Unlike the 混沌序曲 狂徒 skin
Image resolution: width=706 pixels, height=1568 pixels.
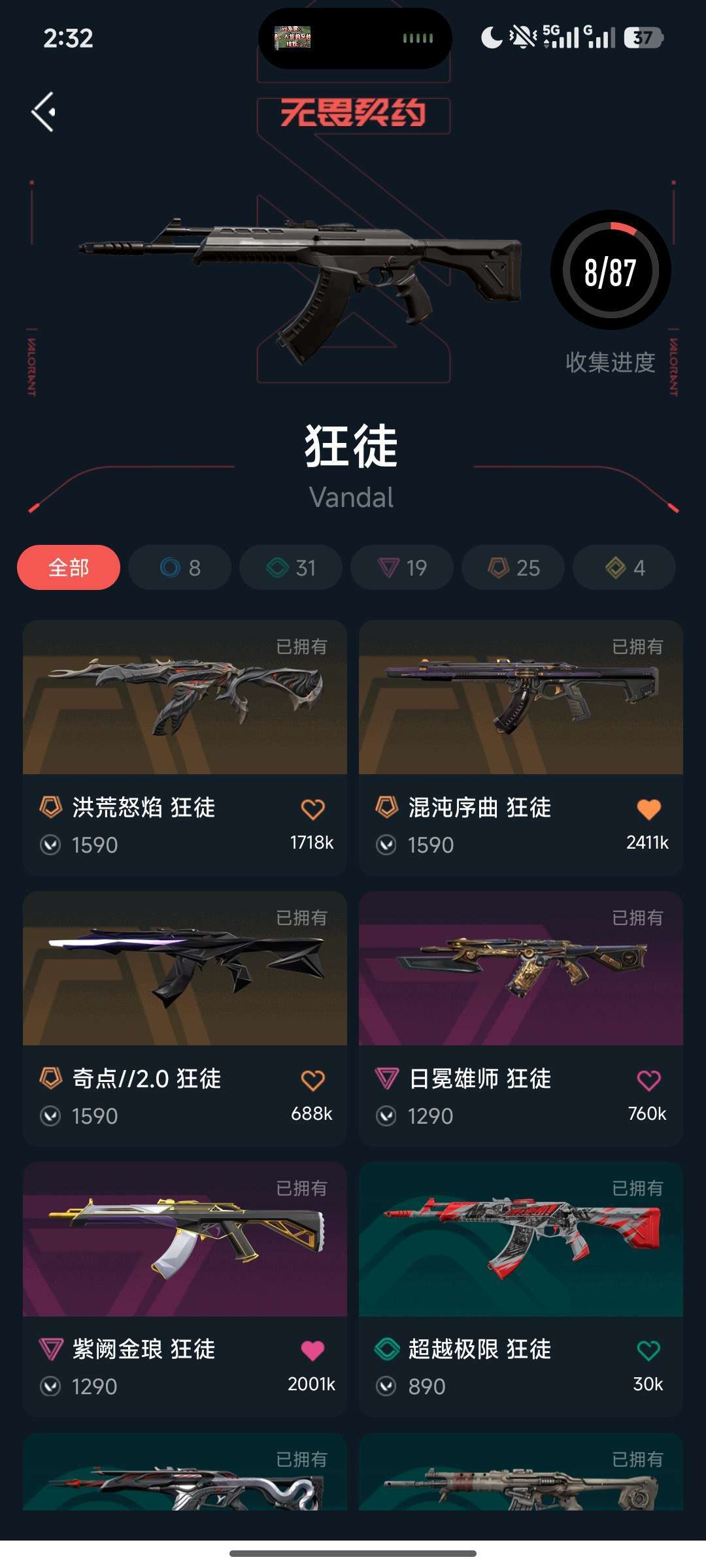[648, 809]
